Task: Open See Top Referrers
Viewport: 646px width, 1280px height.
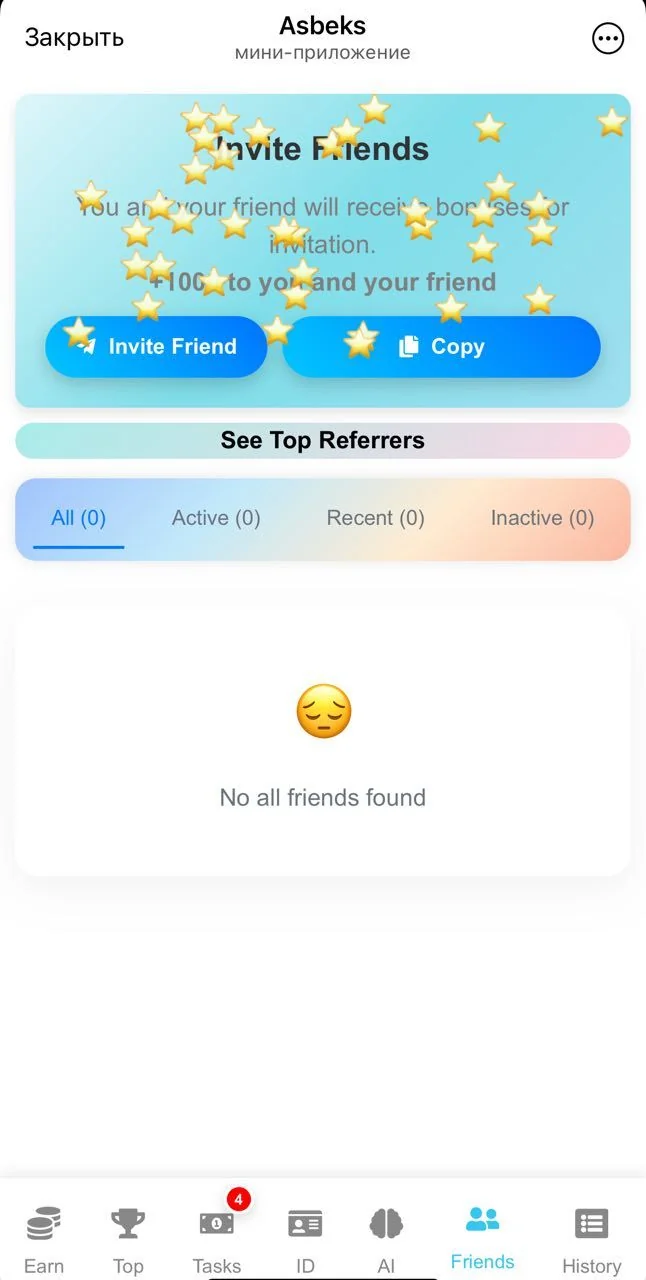Action: point(323,441)
